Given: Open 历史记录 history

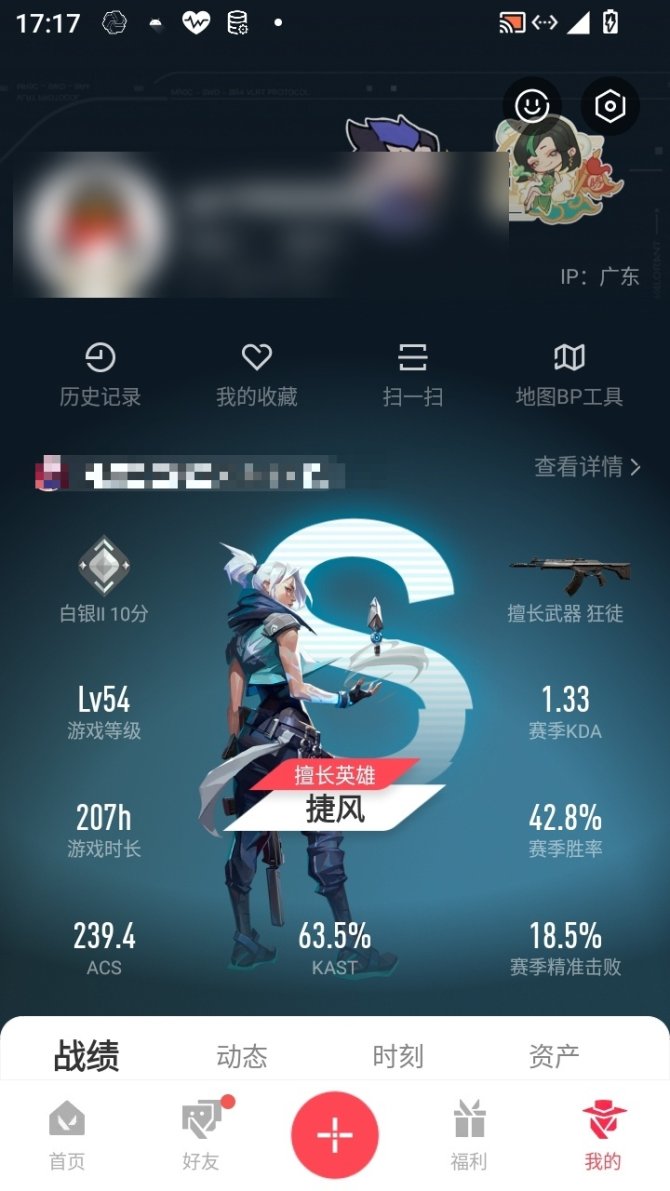Looking at the screenshot, I should pyautogui.click(x=100, y=374).
